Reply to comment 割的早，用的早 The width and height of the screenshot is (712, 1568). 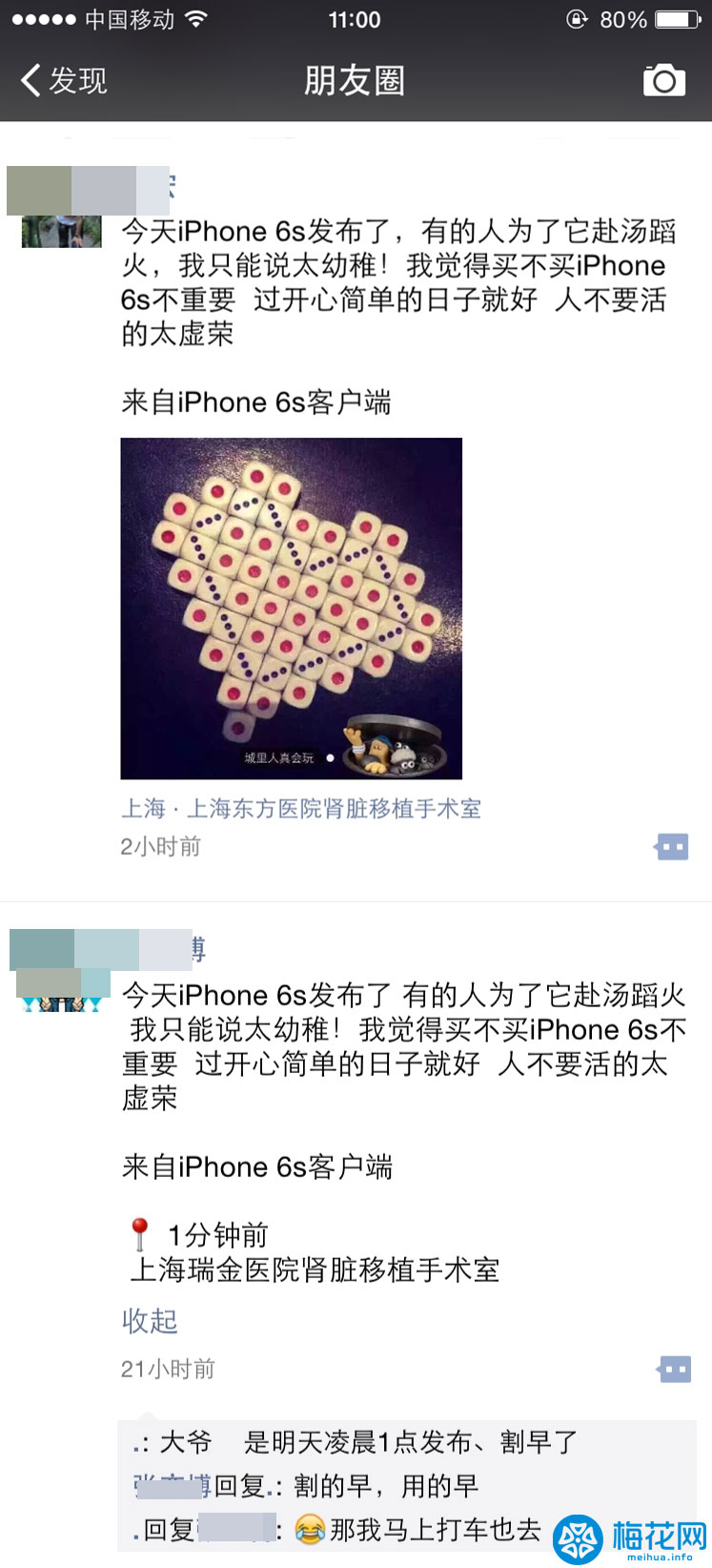(381, 1485)
